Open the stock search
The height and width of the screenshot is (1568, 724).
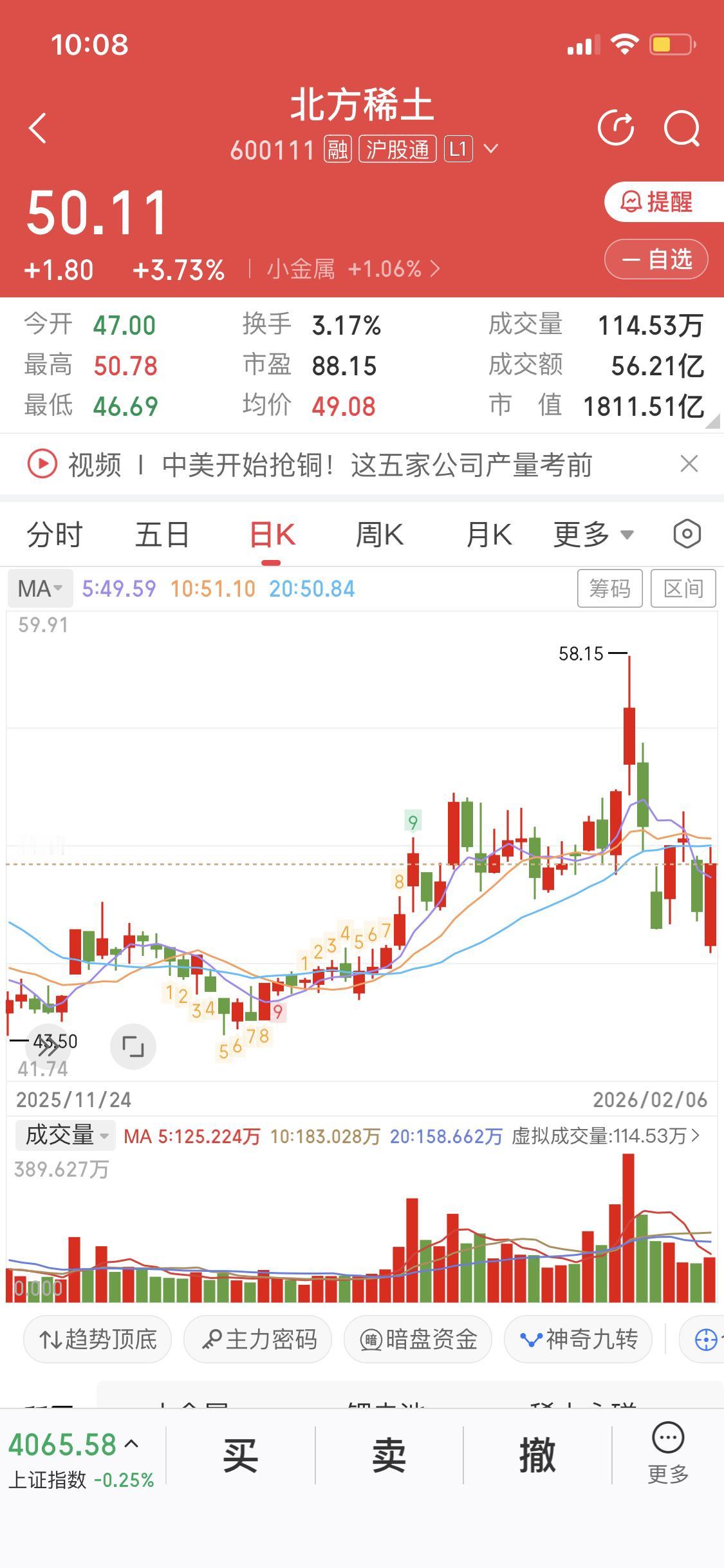coord(683,127)
